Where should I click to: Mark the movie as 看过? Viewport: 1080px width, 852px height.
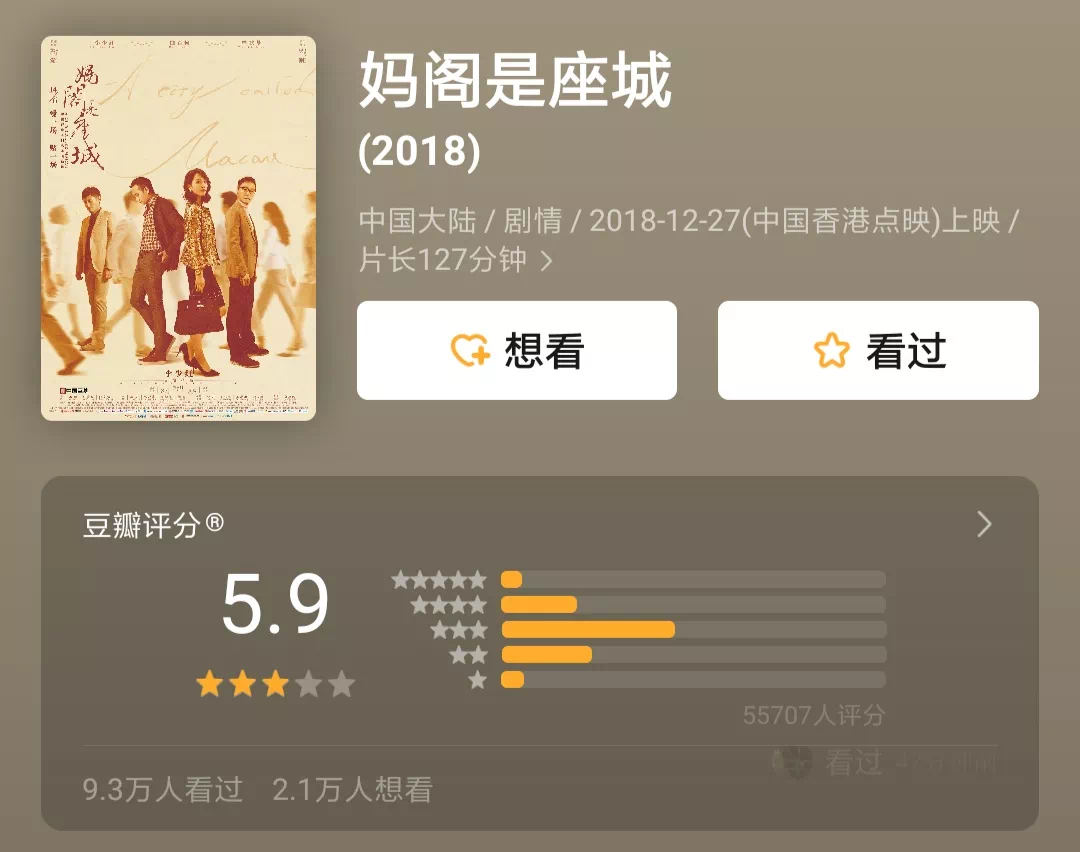pos(878,351)
